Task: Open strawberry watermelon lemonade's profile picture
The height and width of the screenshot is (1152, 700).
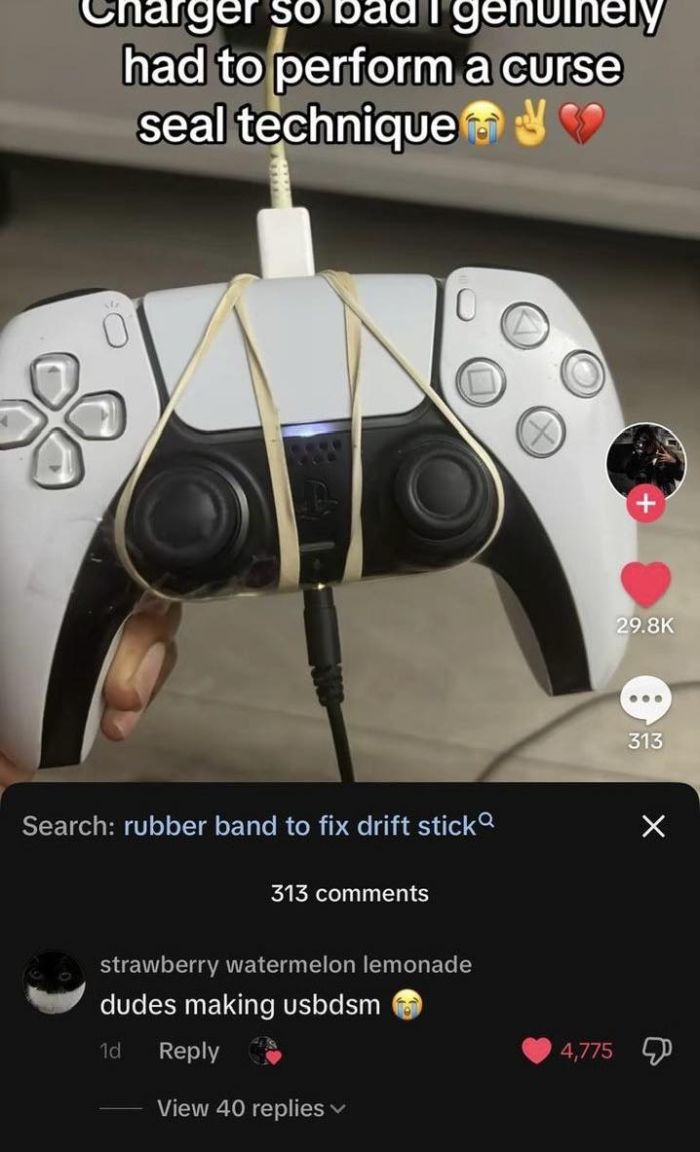Action: click(x=54, y=982)
